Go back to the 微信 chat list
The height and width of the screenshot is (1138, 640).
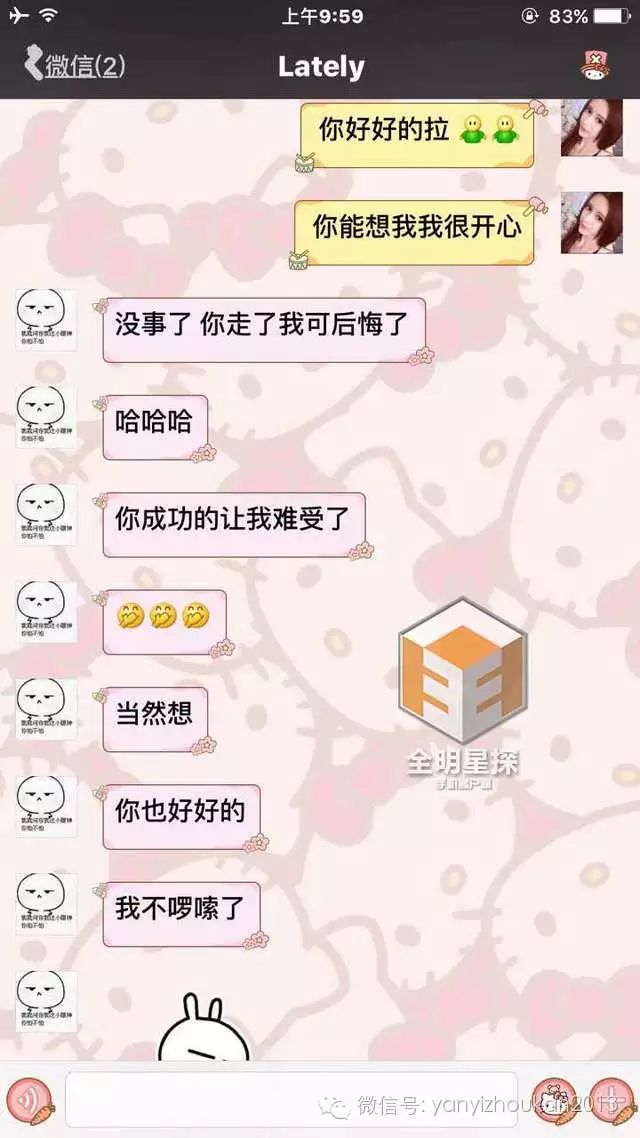(75, 66)
